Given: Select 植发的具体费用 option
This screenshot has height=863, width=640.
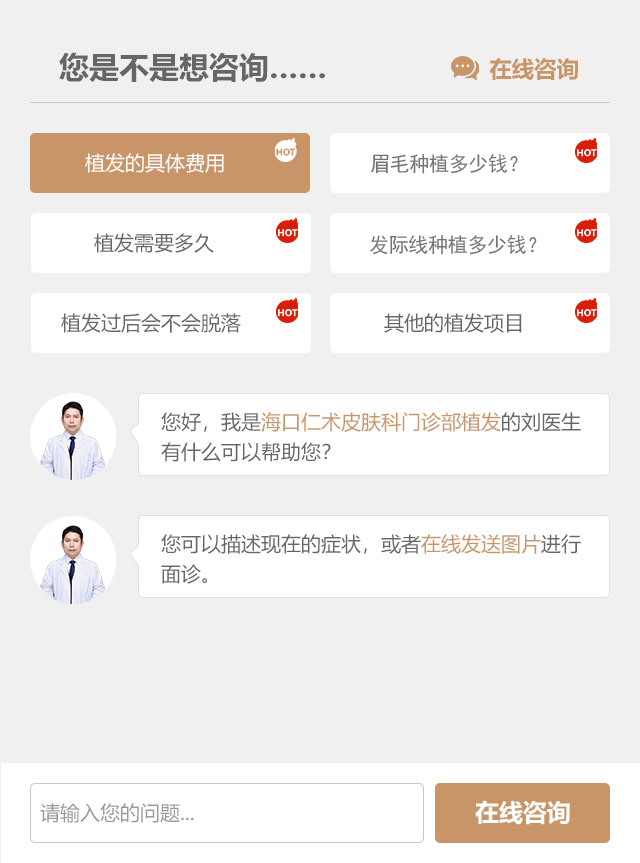Looking at the screenshot, I should pos(169,163).
